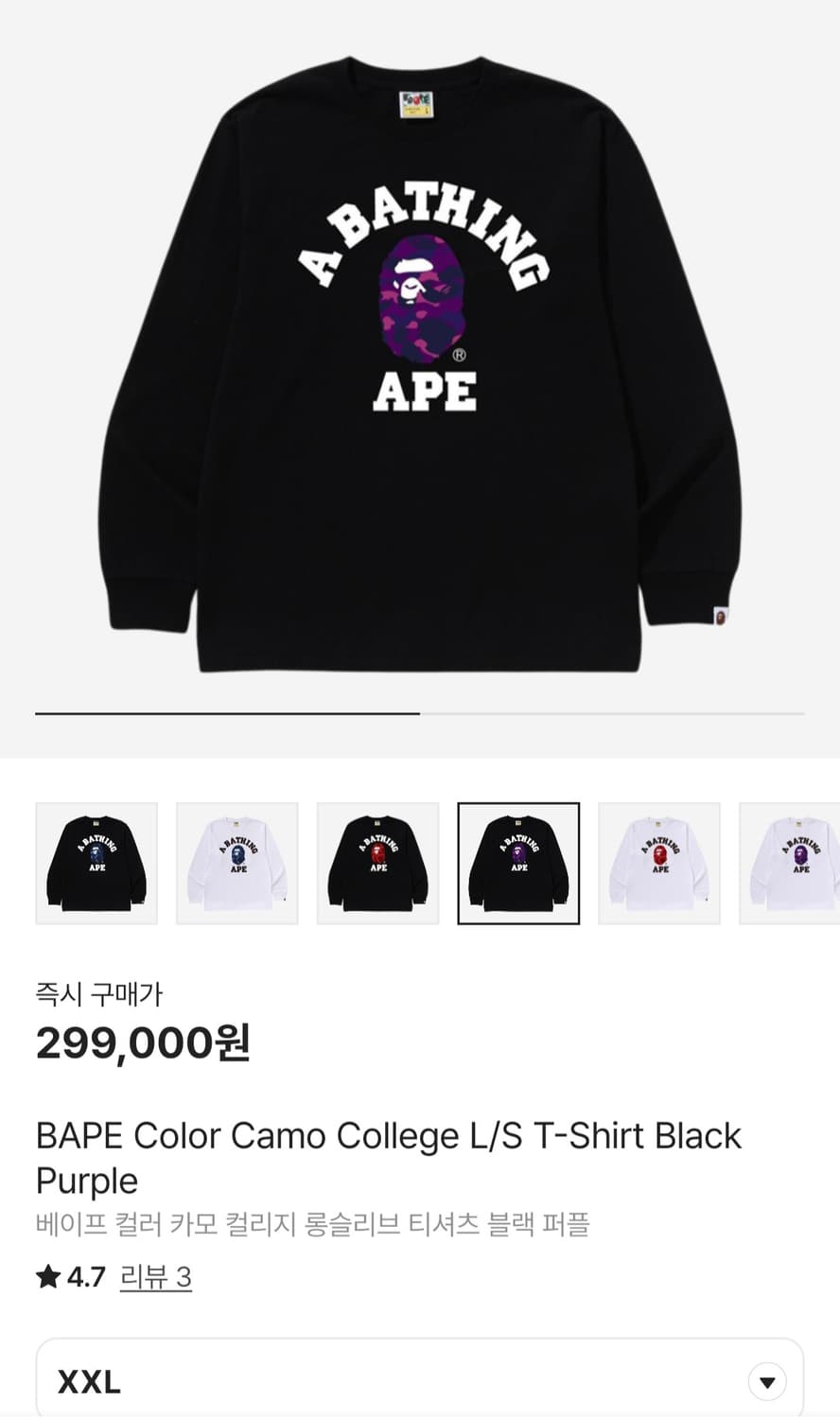
Task: Click the 즉시 구매가 price label
Action: 98,994
